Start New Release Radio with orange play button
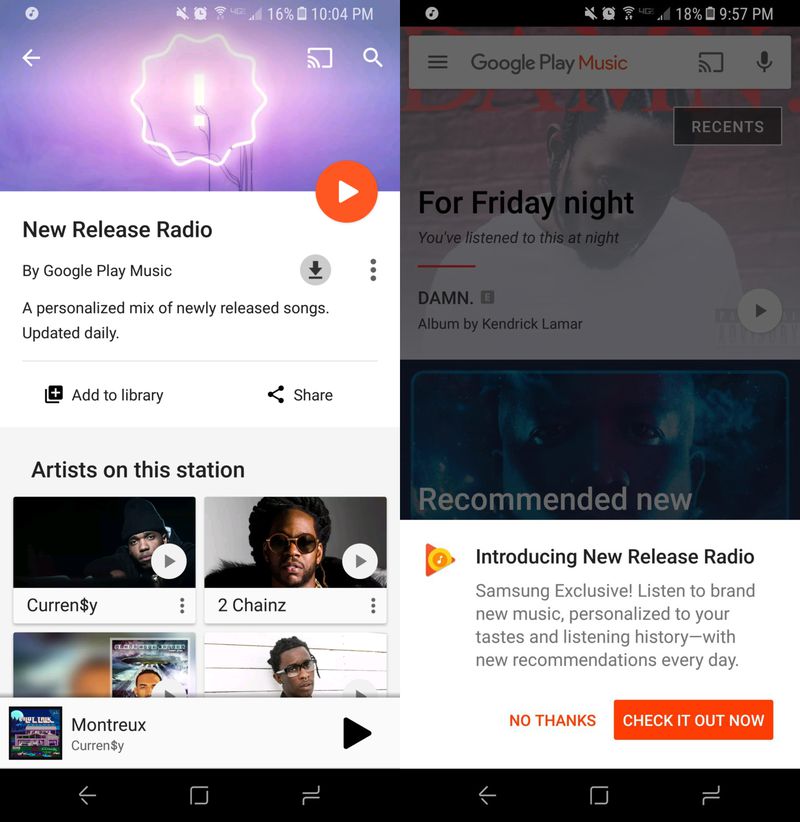 346,191
